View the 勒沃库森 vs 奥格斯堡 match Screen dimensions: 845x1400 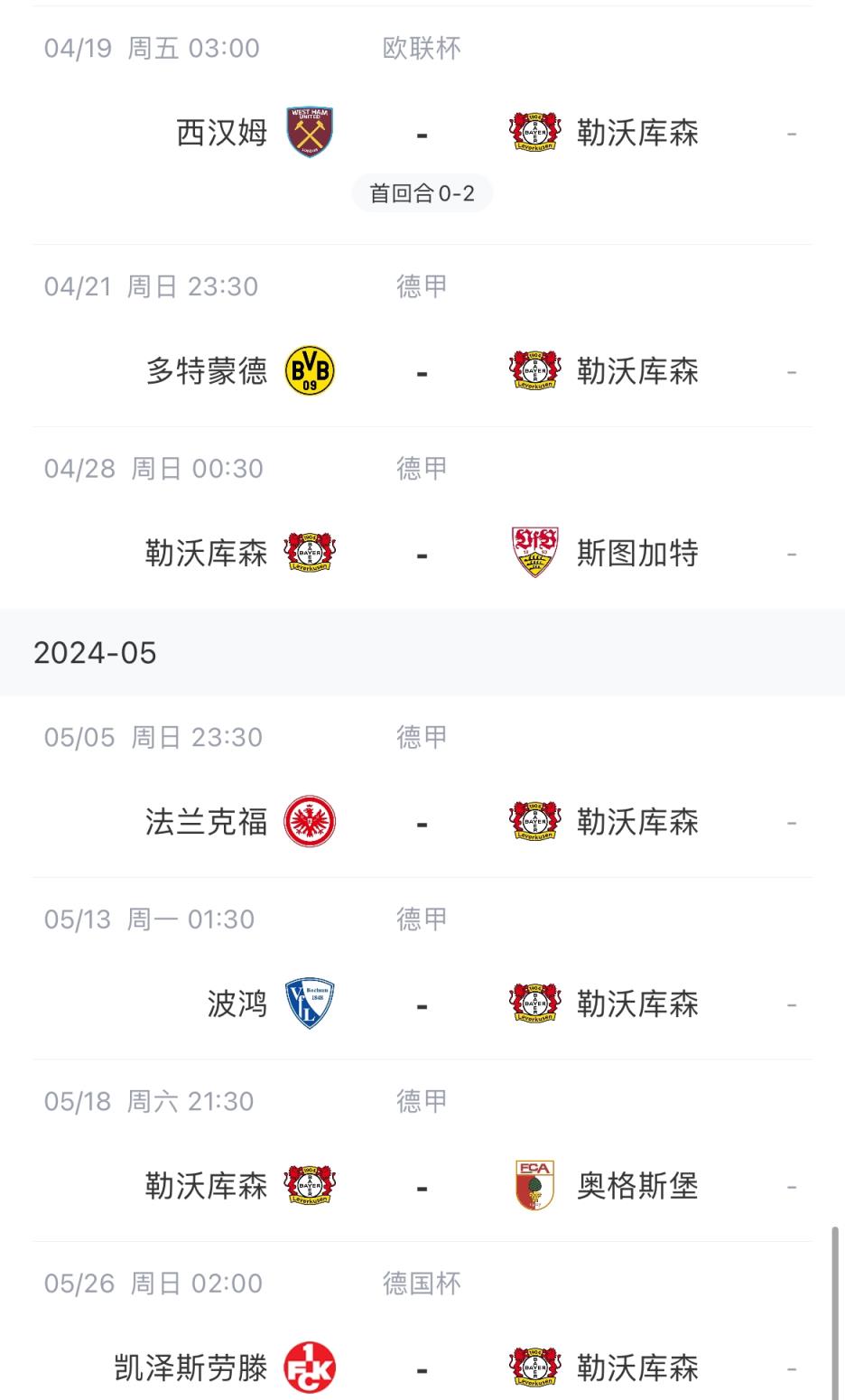point(422,1186)
